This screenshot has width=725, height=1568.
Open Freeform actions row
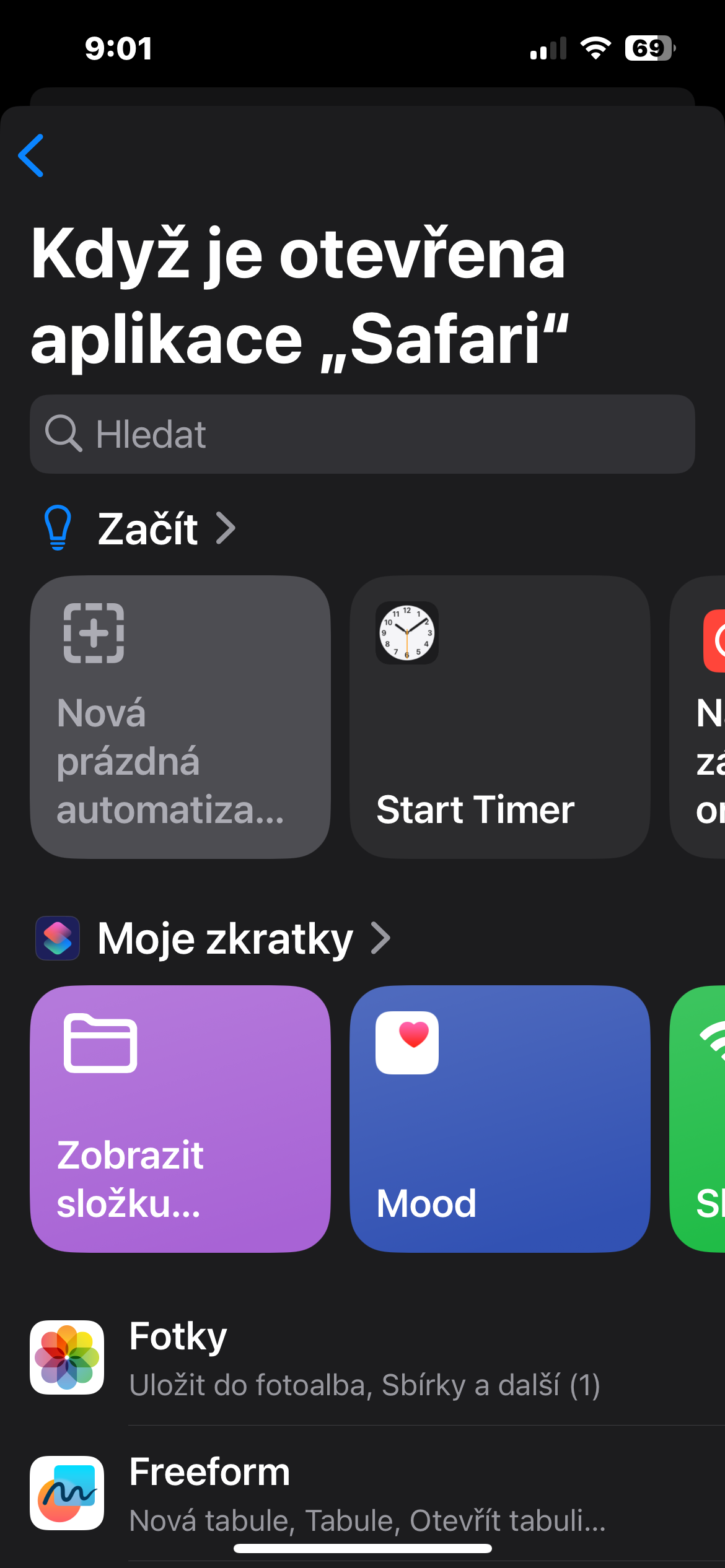tap(362, 1492)
